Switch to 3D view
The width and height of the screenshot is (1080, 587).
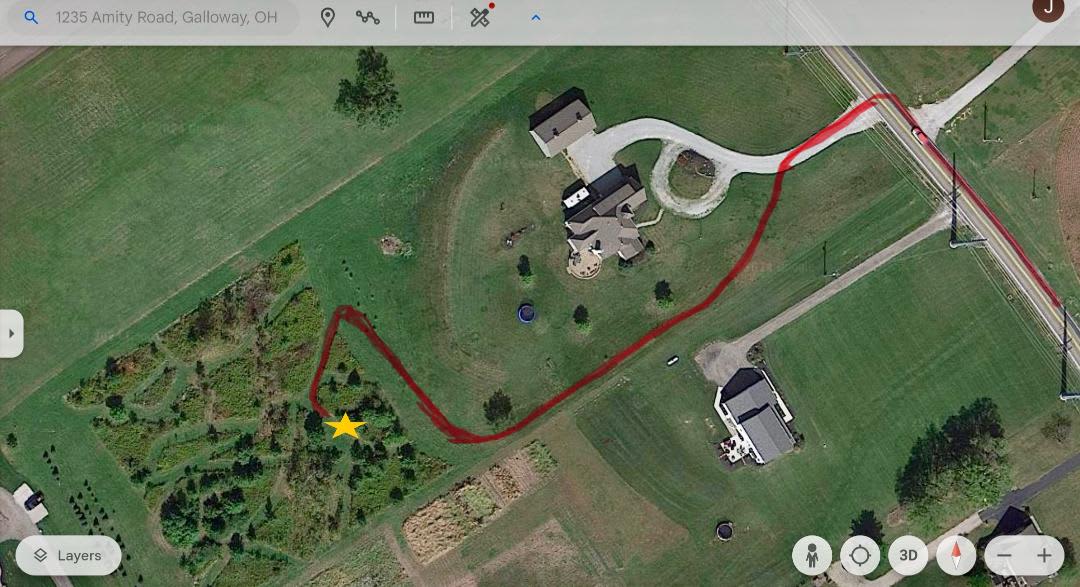(908, 556)
